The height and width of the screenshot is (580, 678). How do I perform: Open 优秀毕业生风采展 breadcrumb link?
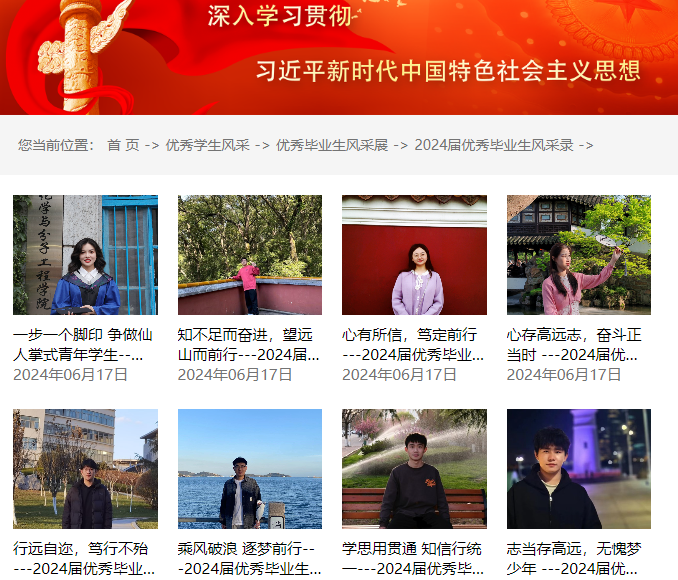tap(331, 145)
